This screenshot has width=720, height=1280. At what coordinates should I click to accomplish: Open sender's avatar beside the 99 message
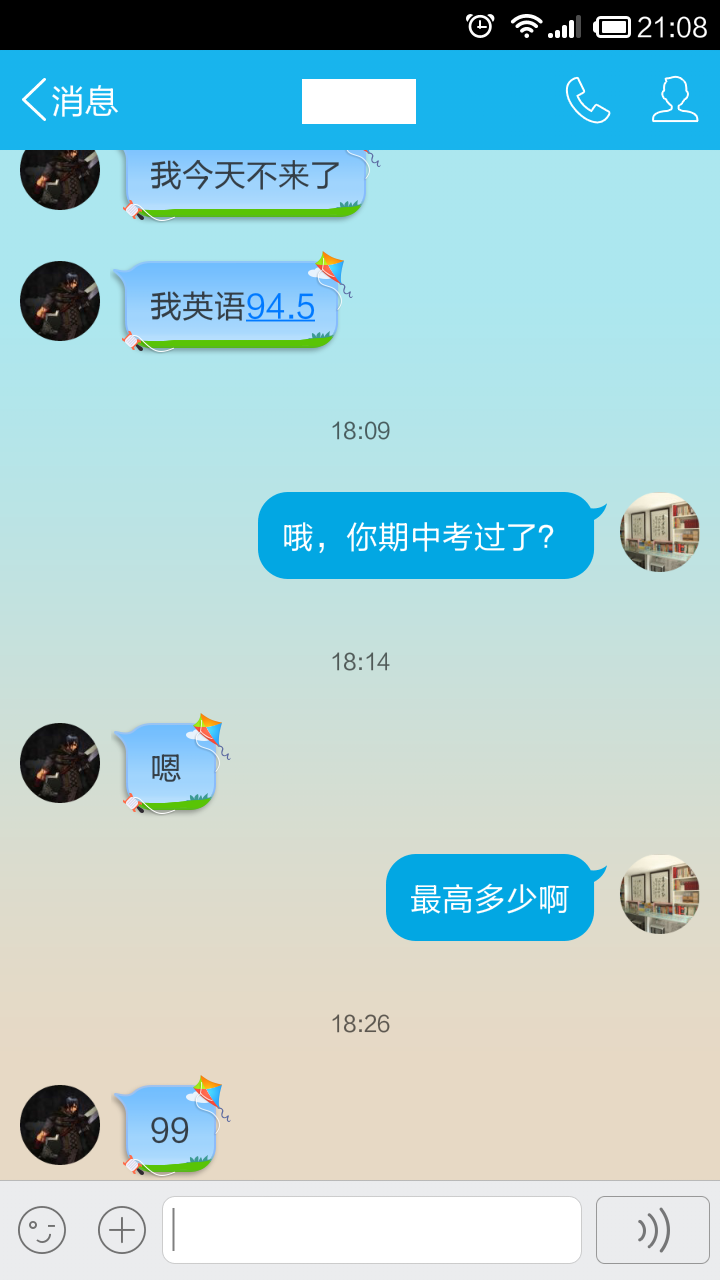tap(60, 1125)
